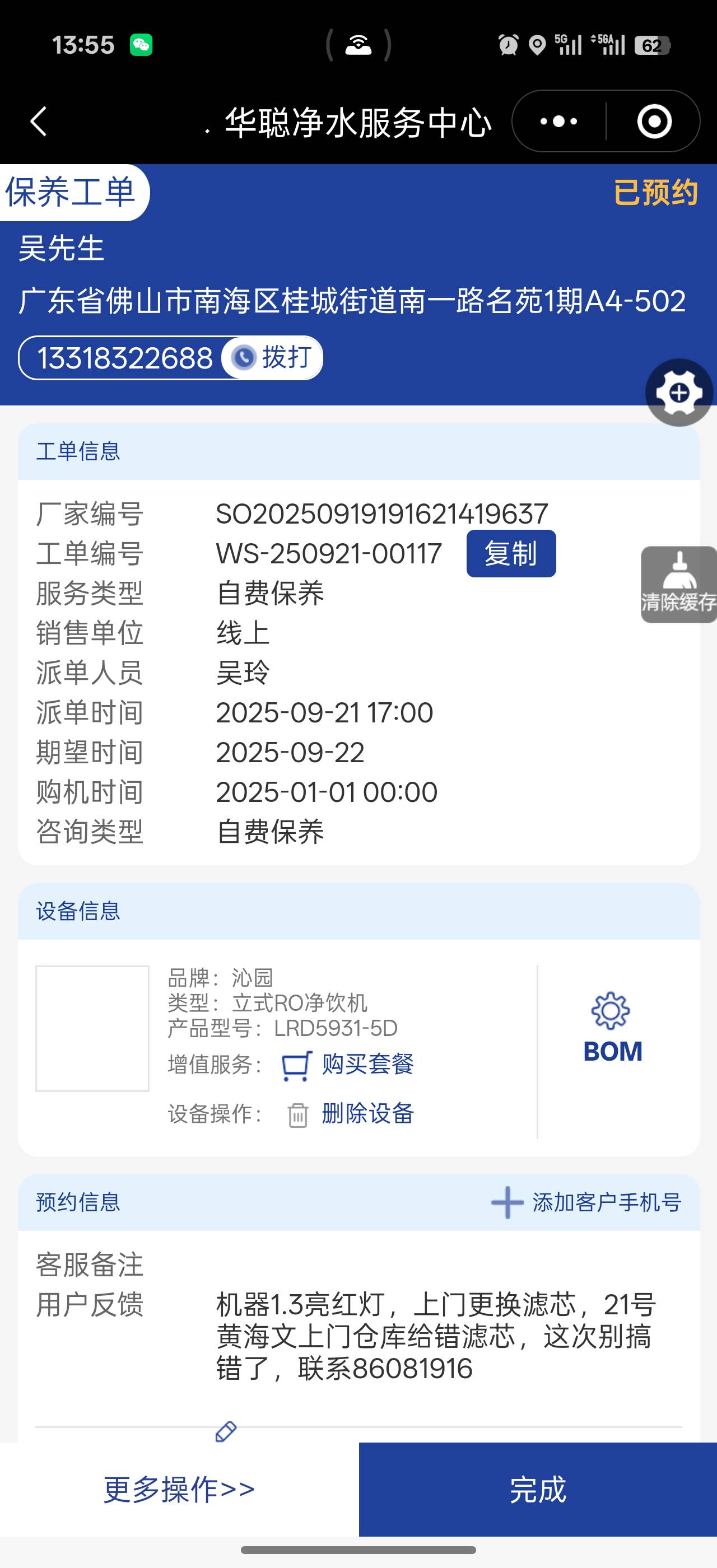Viewport: 717px width, 1568px height.
Task: Tap 清除缓存 to clear cache
Action: click(x=679, y=584)
